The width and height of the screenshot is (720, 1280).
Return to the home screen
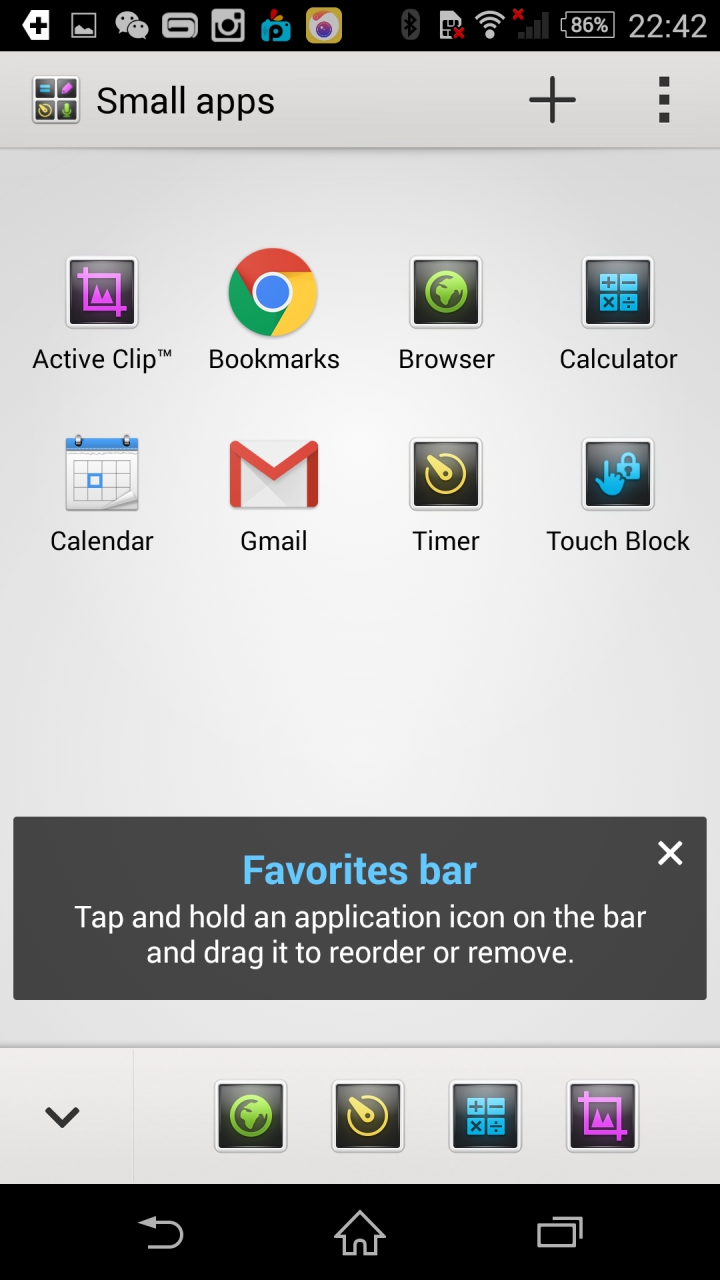360,1232
